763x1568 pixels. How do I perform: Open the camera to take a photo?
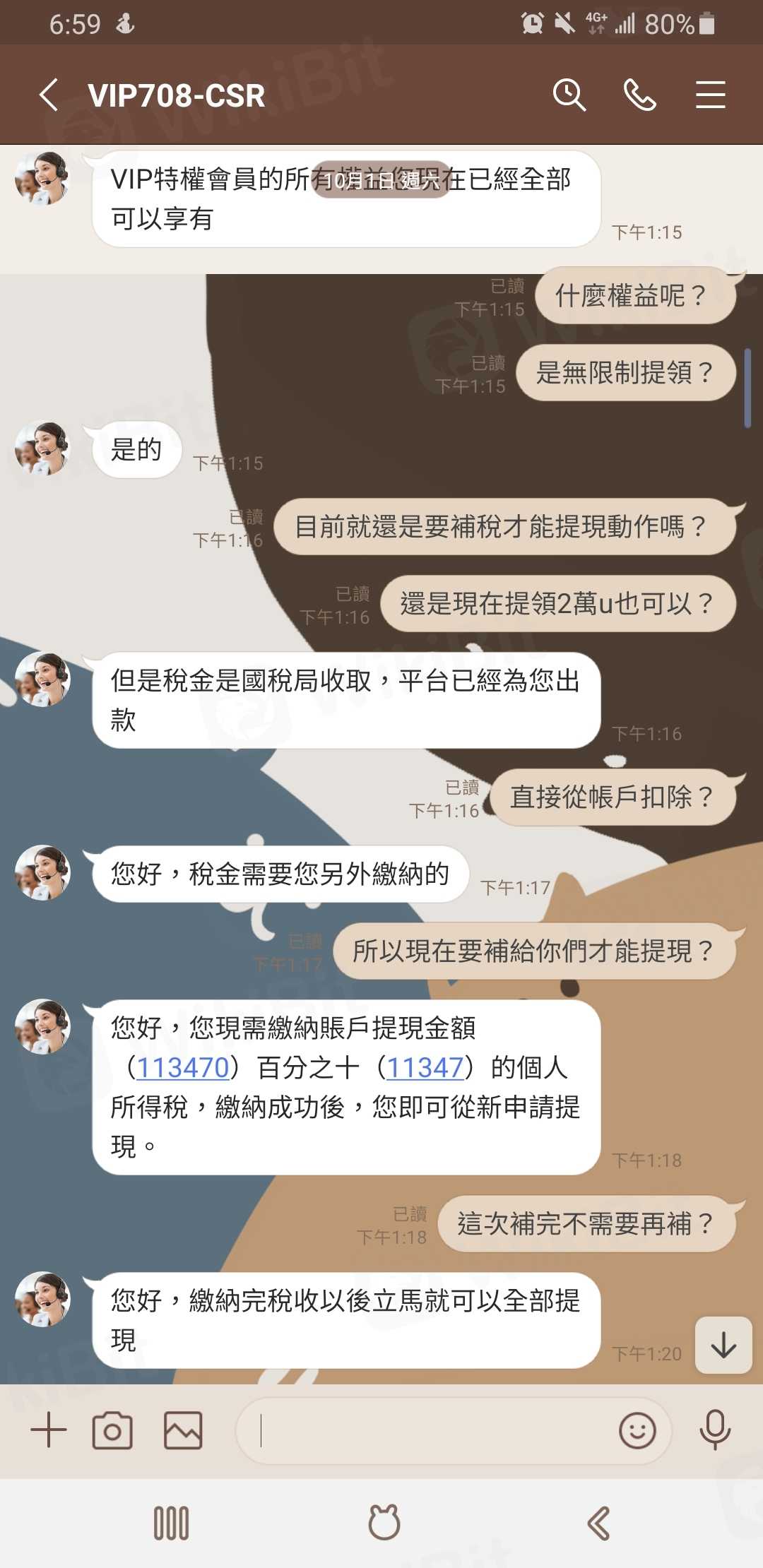112,1430
